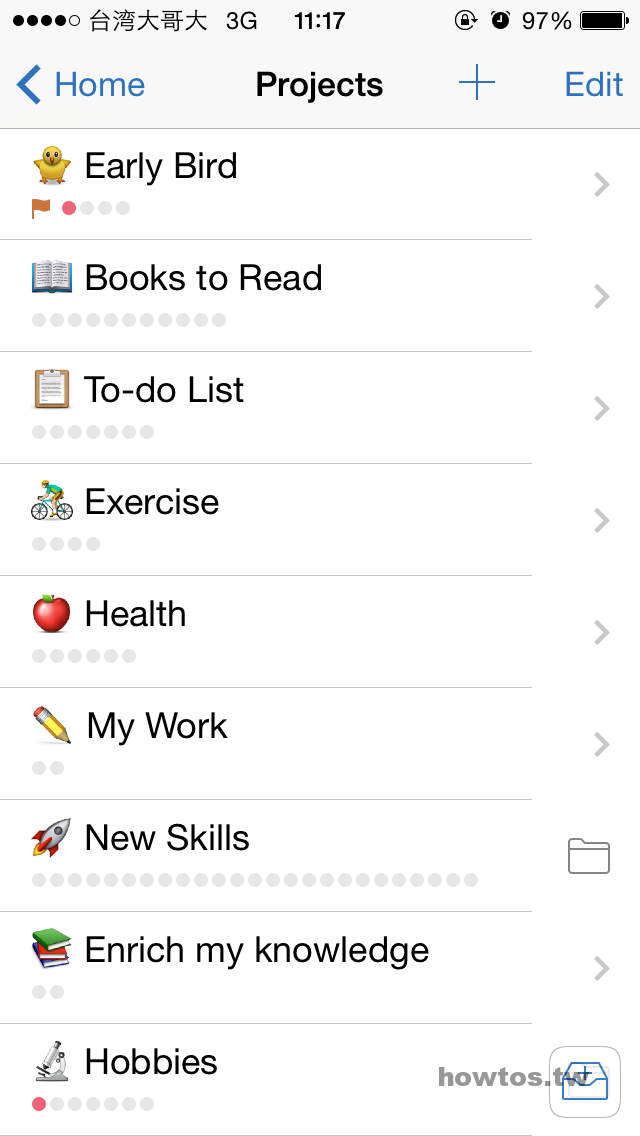This screenshot has width=640, height=1136.
Task: Open the New Skills folder
Action: pyautogui.click(x=320, y=856)
